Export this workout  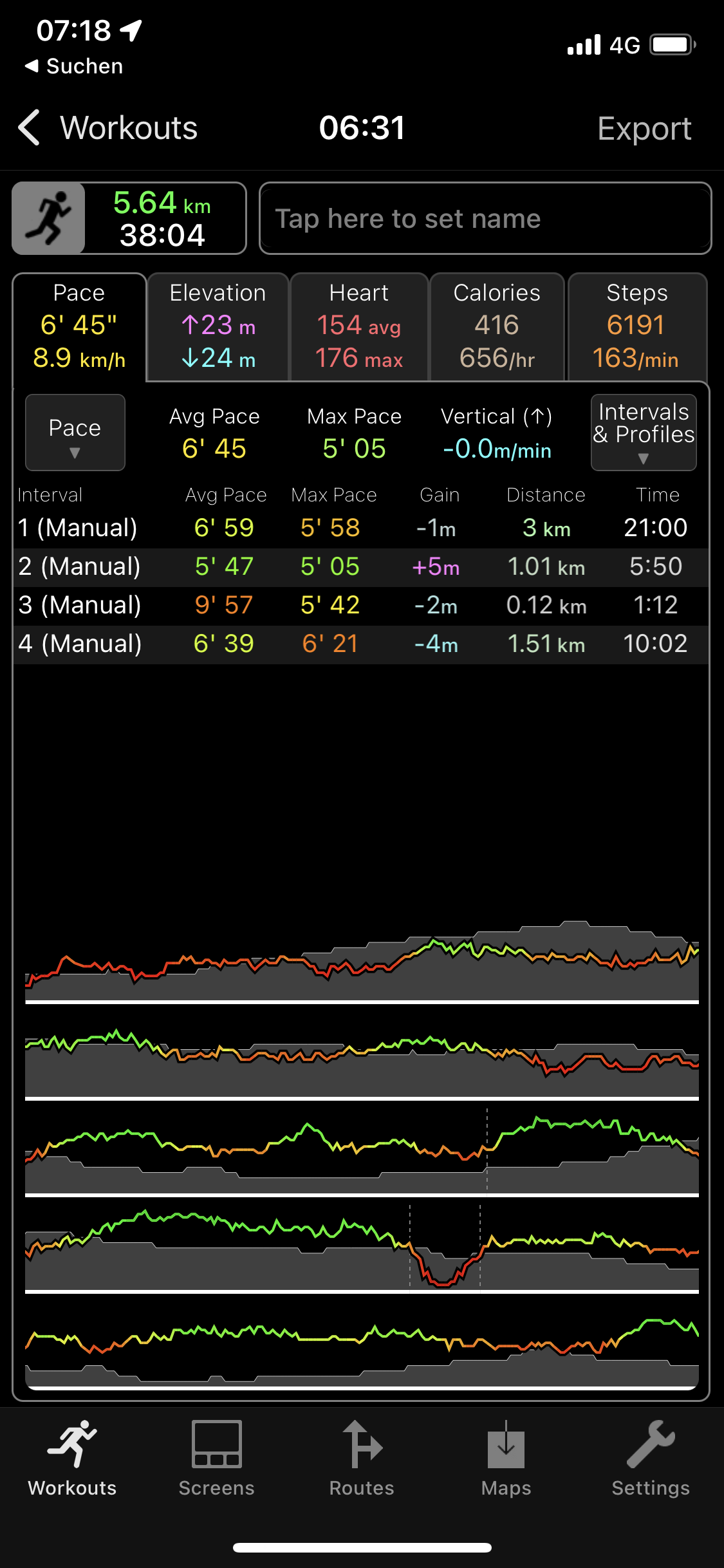click(x=644, y=129)
